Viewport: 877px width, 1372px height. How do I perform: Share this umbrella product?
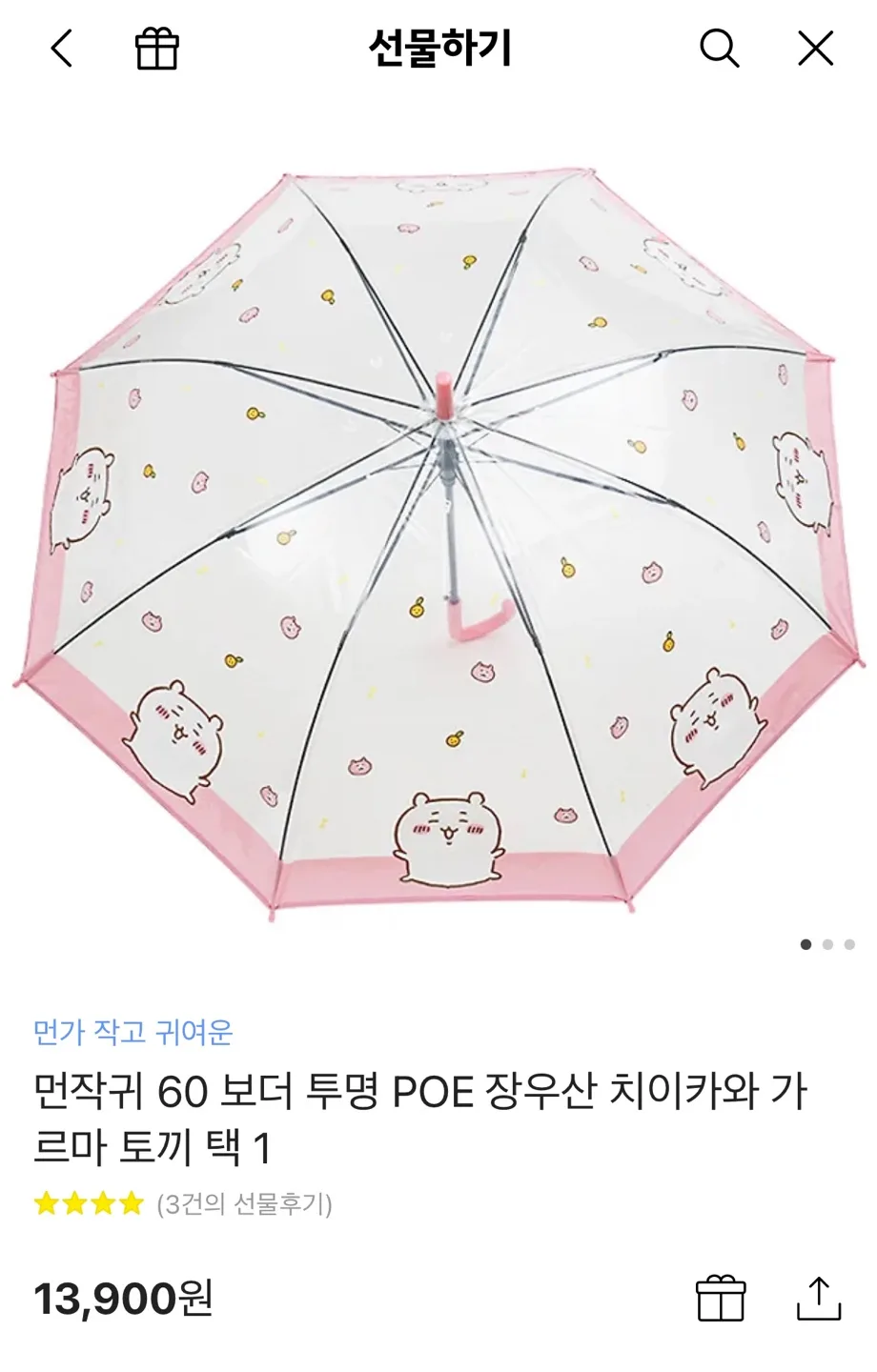[x=818, y=1299]
